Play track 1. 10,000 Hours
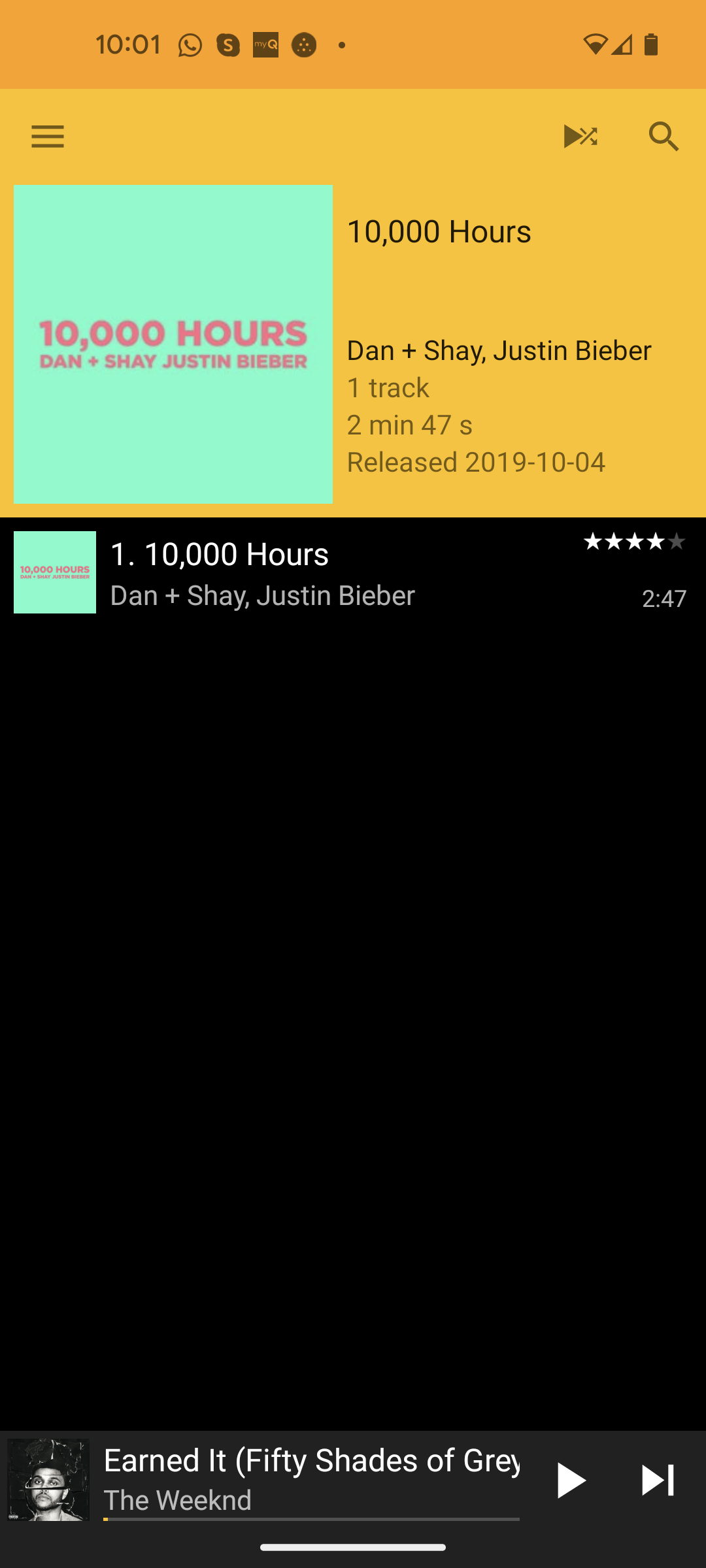The width and height of the screenshot is (706, 1568). click(327, 573)
